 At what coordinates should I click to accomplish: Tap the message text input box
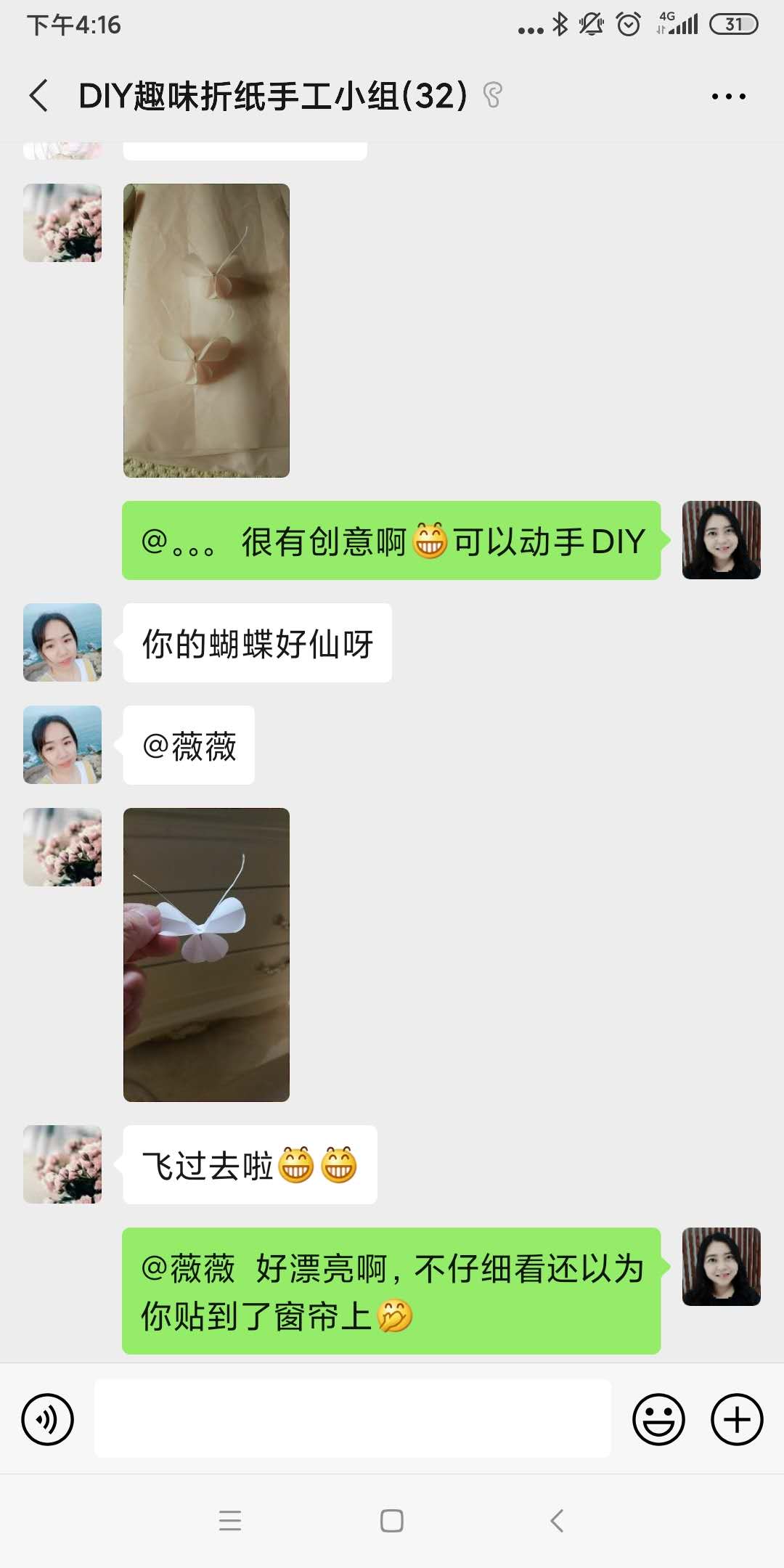pos(353,1419)
